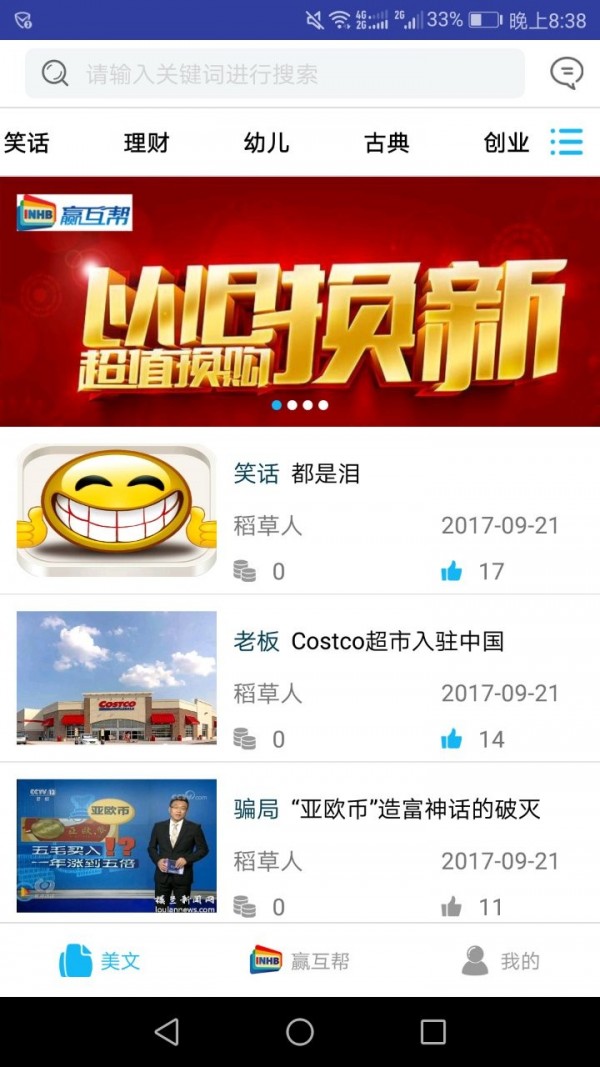Switch to the 理财 category tab
Image resolution: width=600 pixels, height=1067 pixels.
[147, 143]
